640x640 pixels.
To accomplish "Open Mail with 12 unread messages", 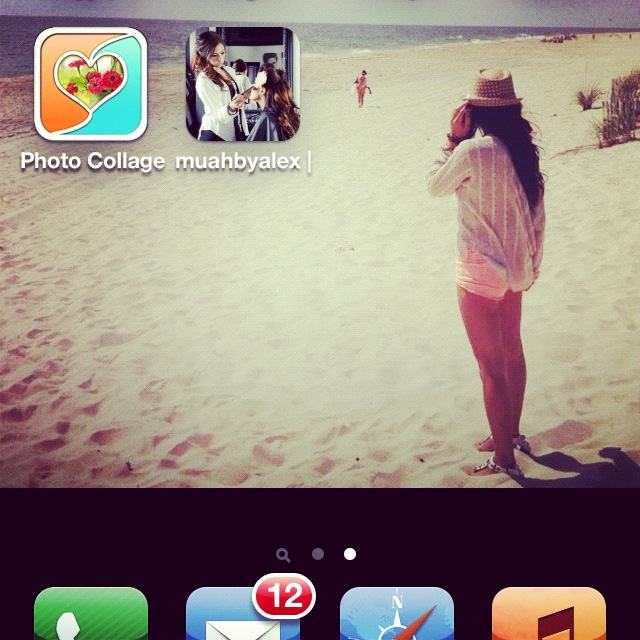I will pyautogui.click(x=243, y=617).
